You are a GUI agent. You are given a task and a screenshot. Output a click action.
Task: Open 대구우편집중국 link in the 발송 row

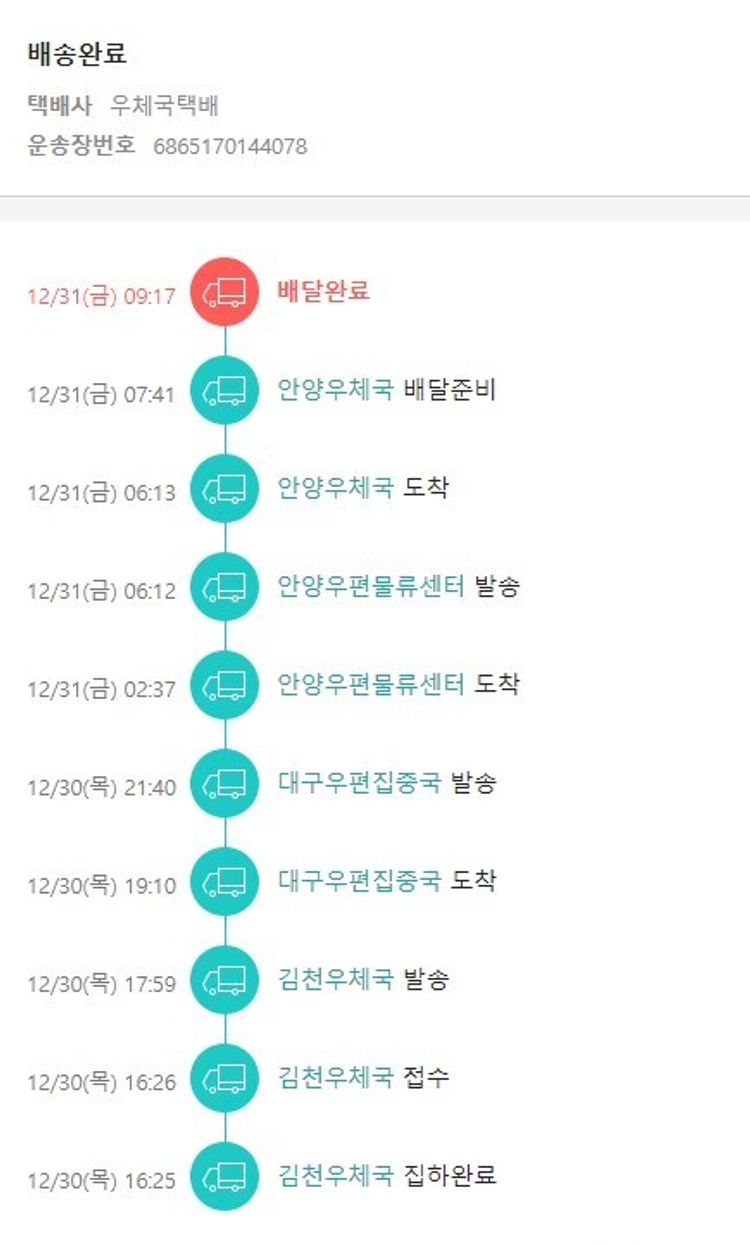click(x=359, y=783)
